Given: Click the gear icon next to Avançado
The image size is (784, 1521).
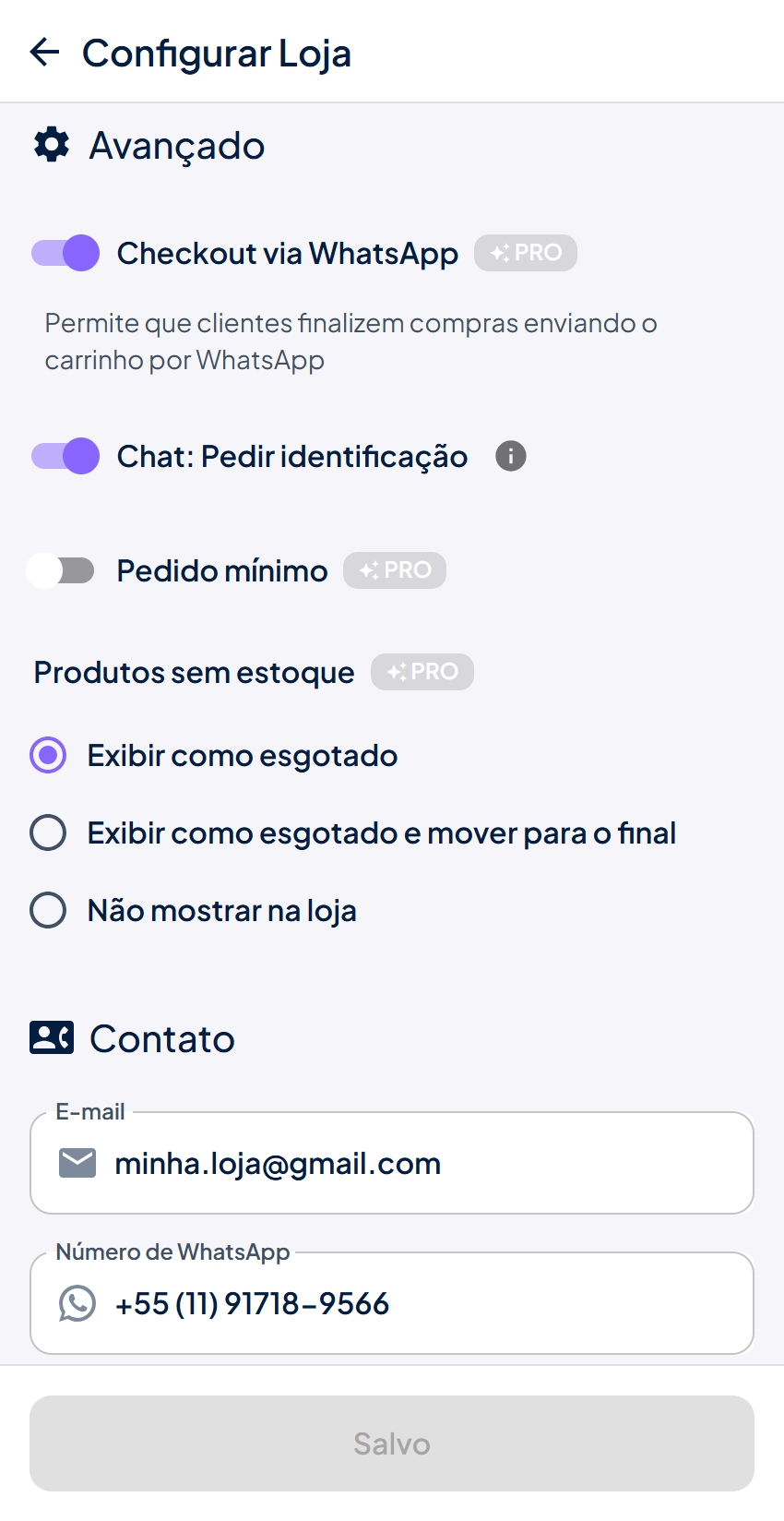Looking at the screenshot, I should click(x=52, y=144).
